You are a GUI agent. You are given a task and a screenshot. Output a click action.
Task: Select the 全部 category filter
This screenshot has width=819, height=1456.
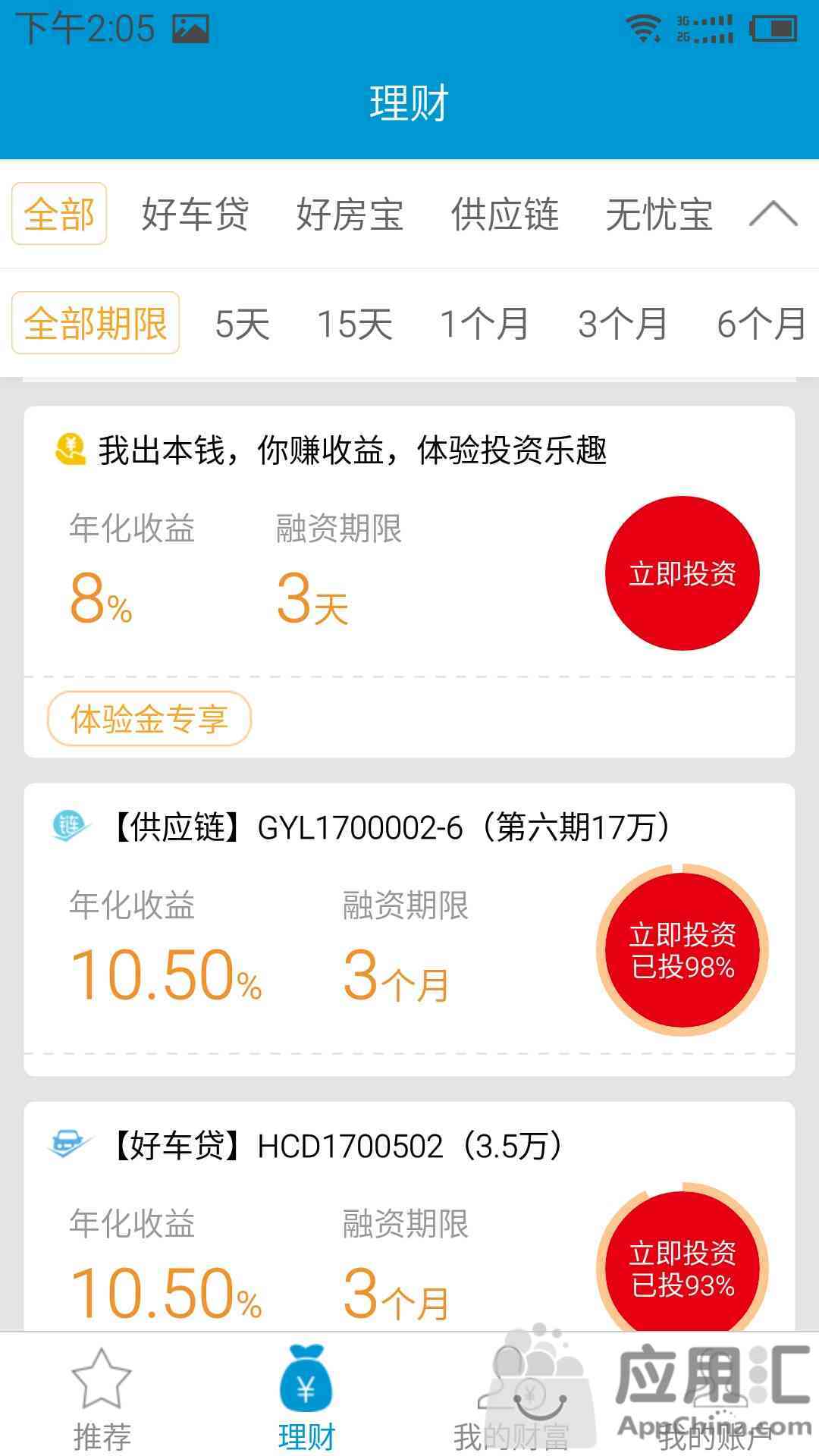point(59,214)
